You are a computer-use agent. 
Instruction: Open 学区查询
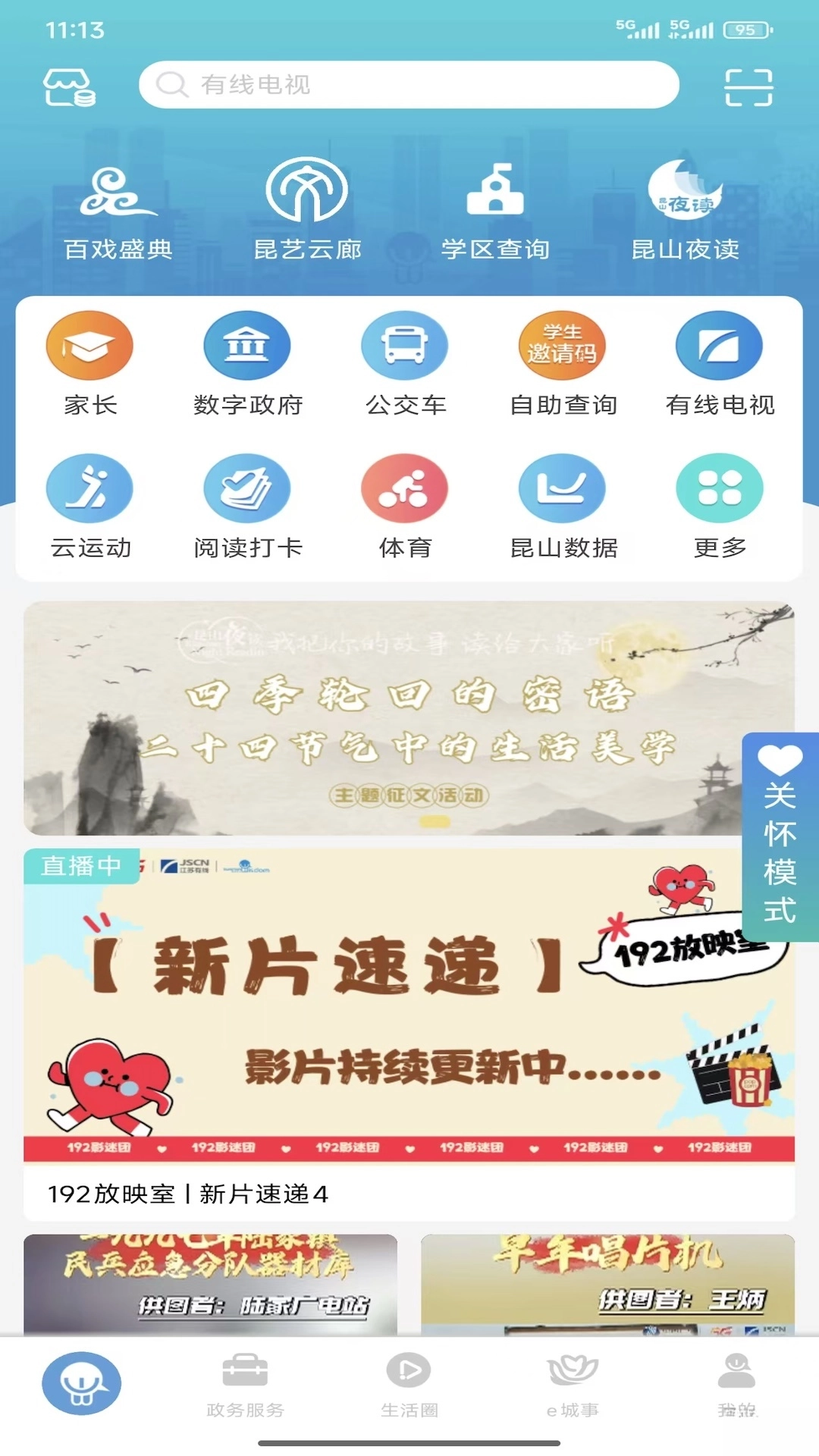coord(495,209)
